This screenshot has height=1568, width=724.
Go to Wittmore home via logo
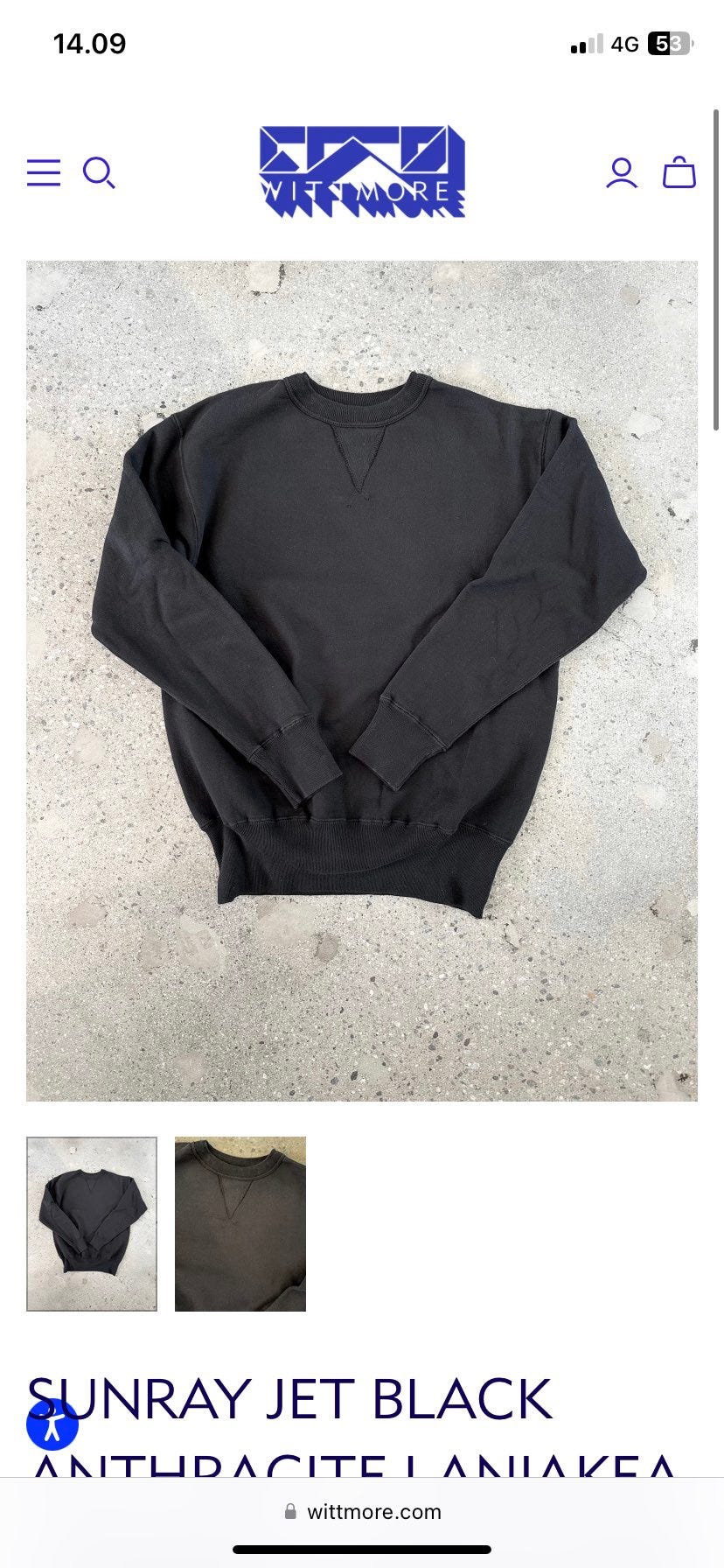click(362, 172)
